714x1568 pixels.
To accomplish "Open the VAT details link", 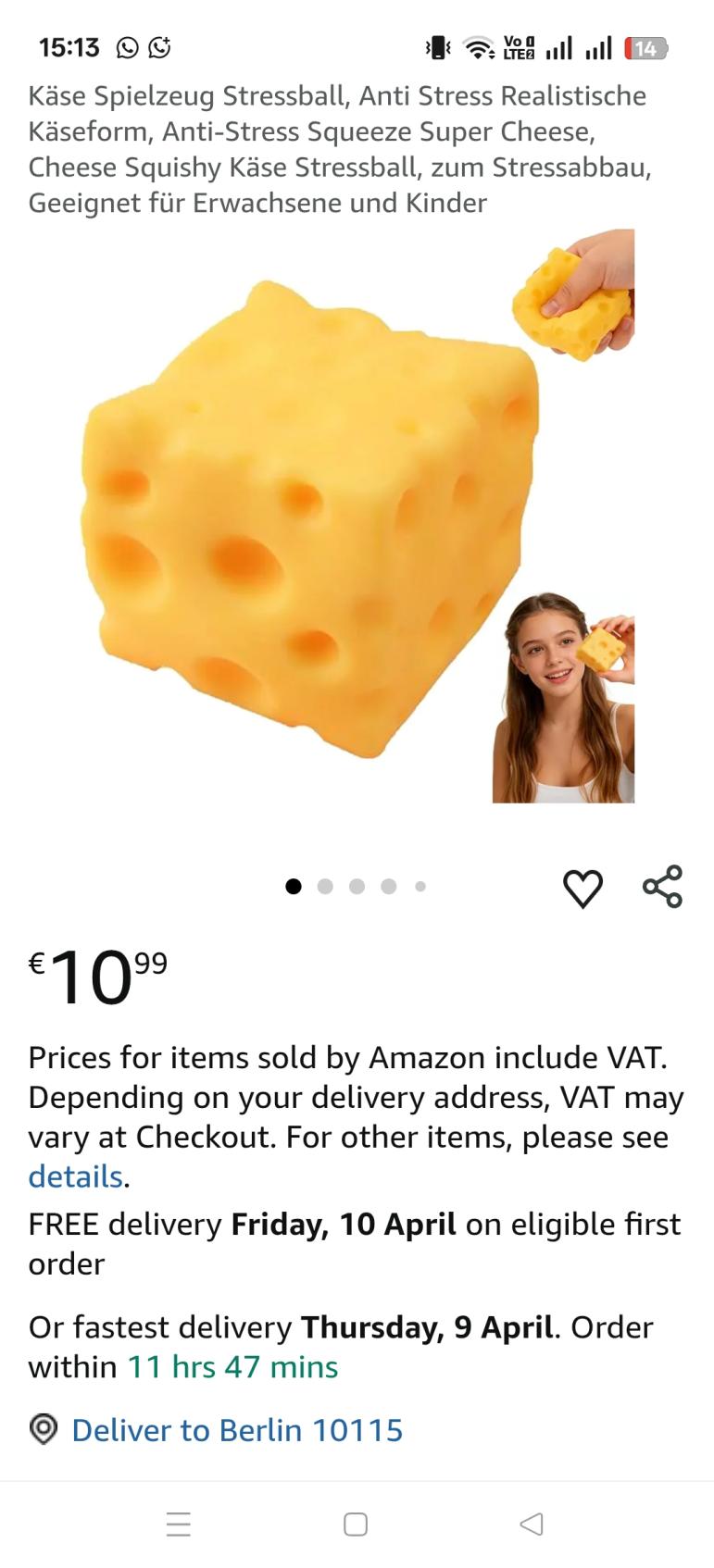I will pos(75,1176).
